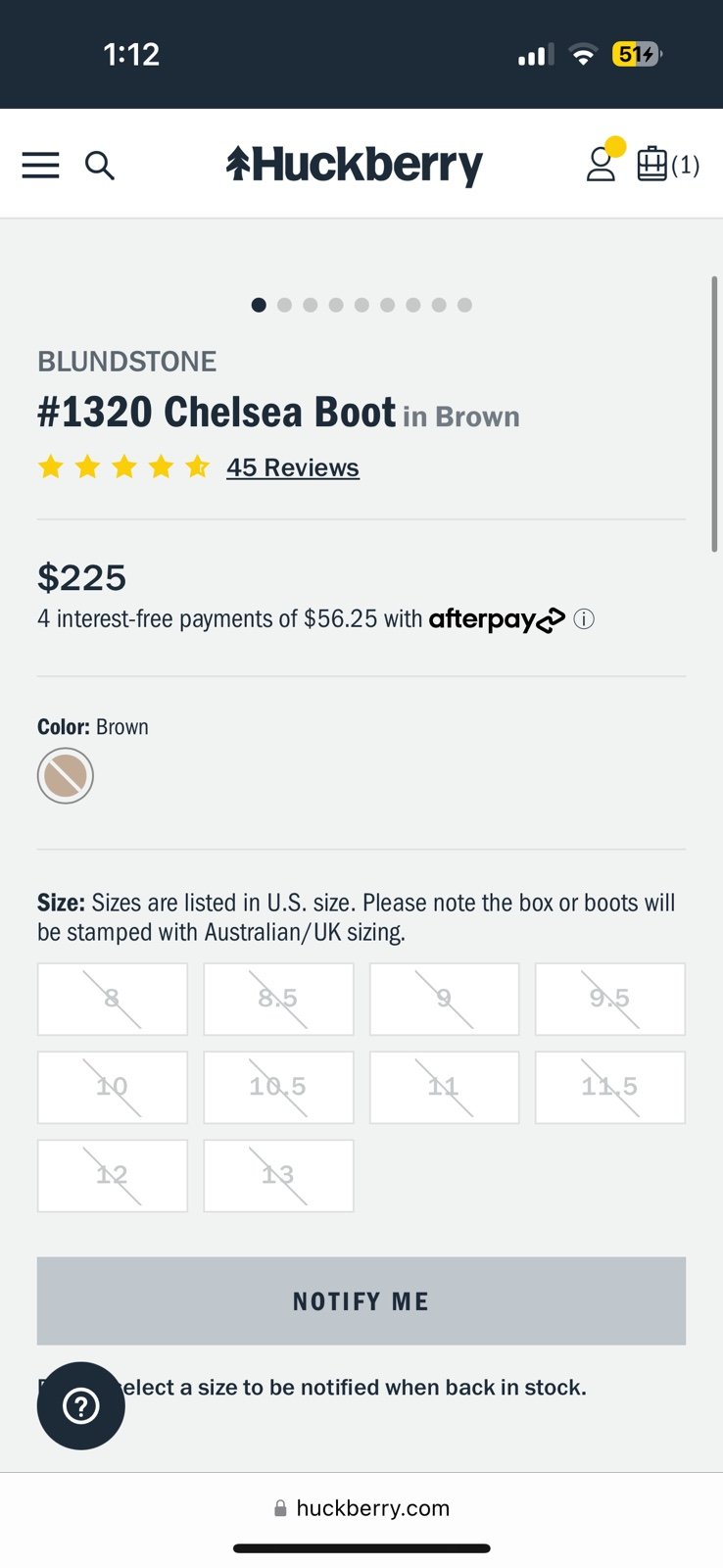Viewport: 723px width, 1568px height.
Task: Choose size 8.5
Action: (x=278, y=999)
